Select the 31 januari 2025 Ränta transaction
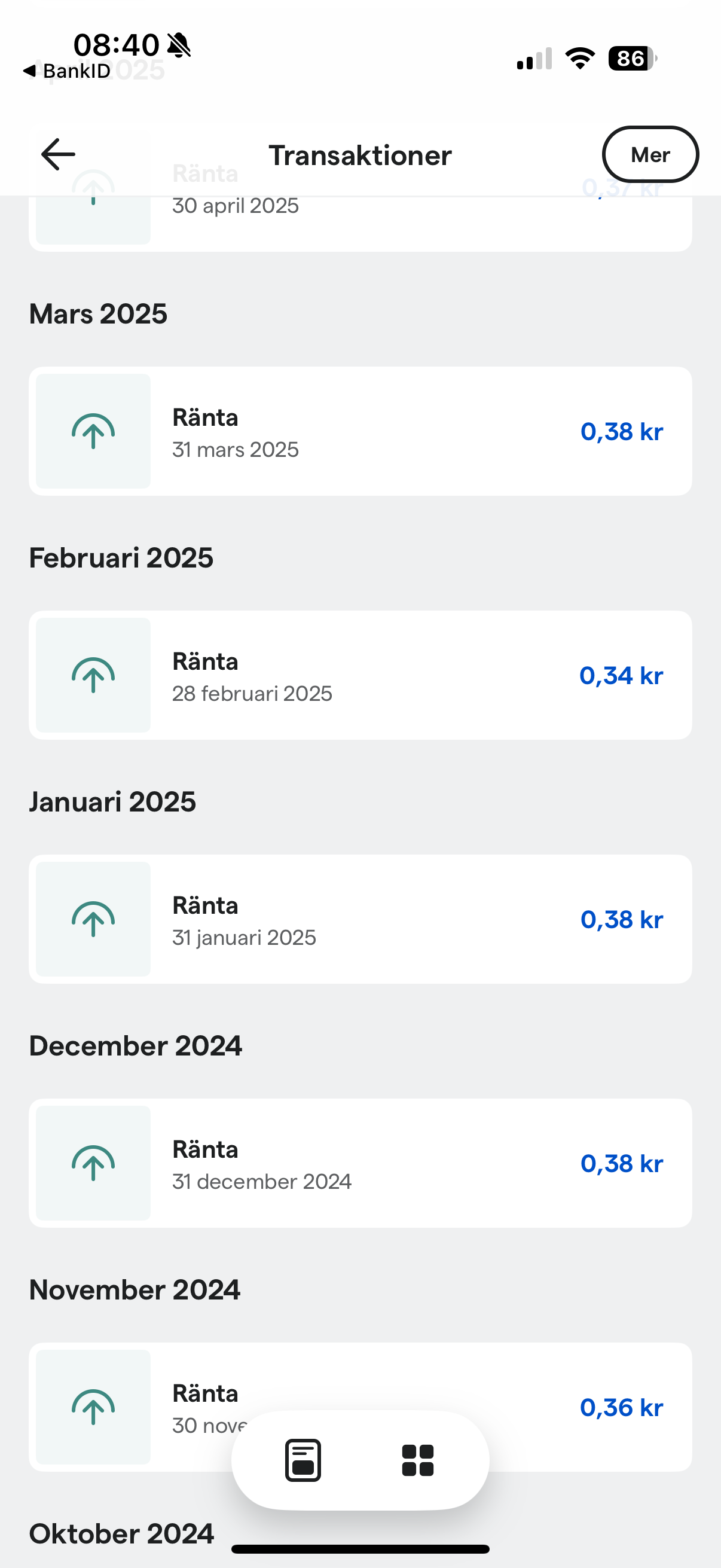 pos(360,919)
